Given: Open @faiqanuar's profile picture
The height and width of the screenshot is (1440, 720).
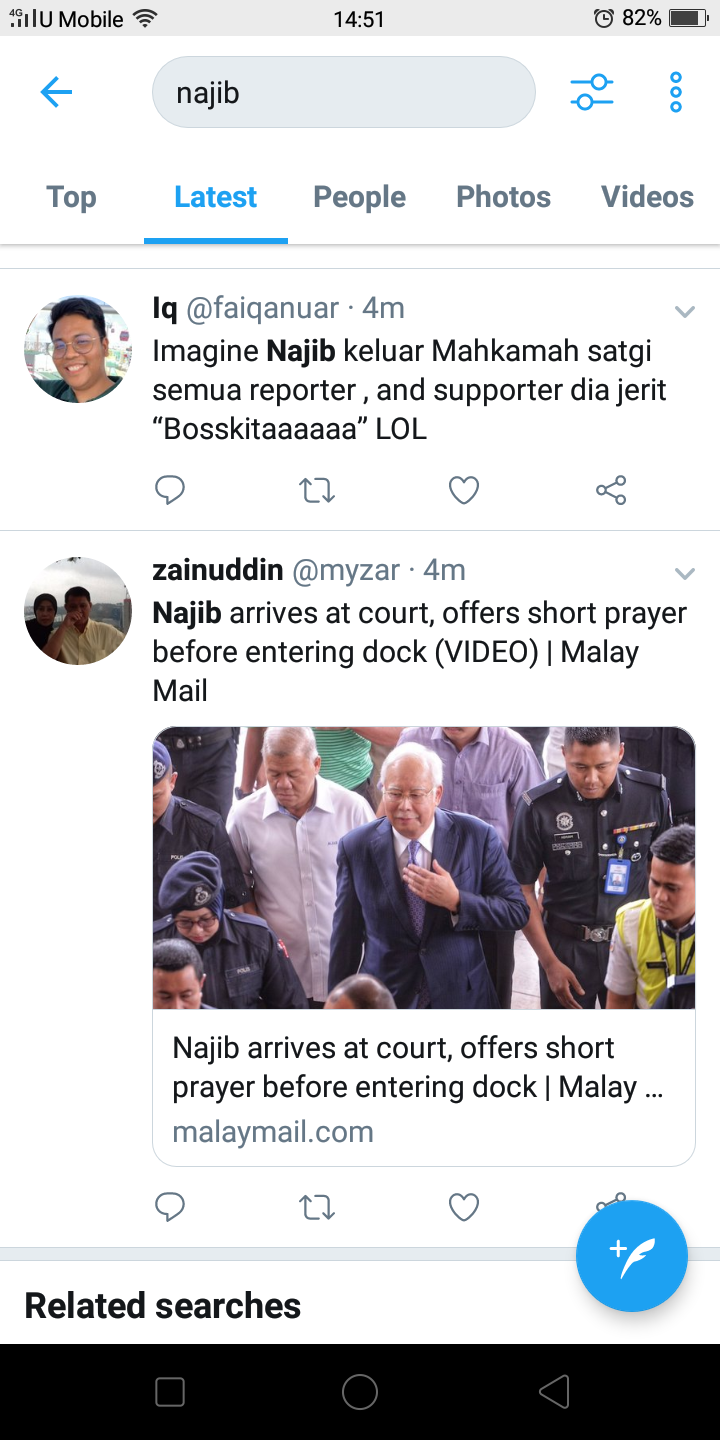Looking at the screenshot, I should [78, 349].
